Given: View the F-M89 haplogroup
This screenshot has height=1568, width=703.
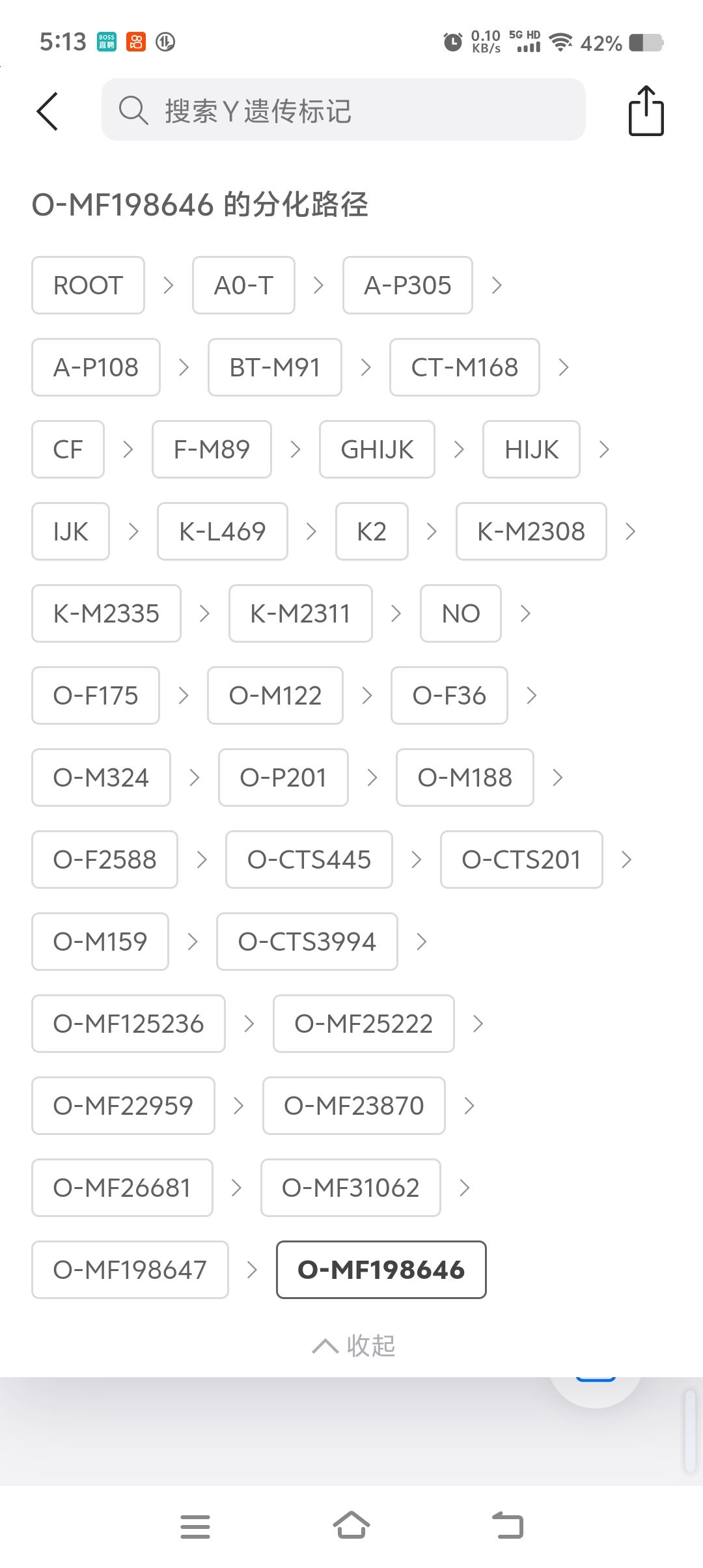Looking at the screenshot, I should coord(212,449).
